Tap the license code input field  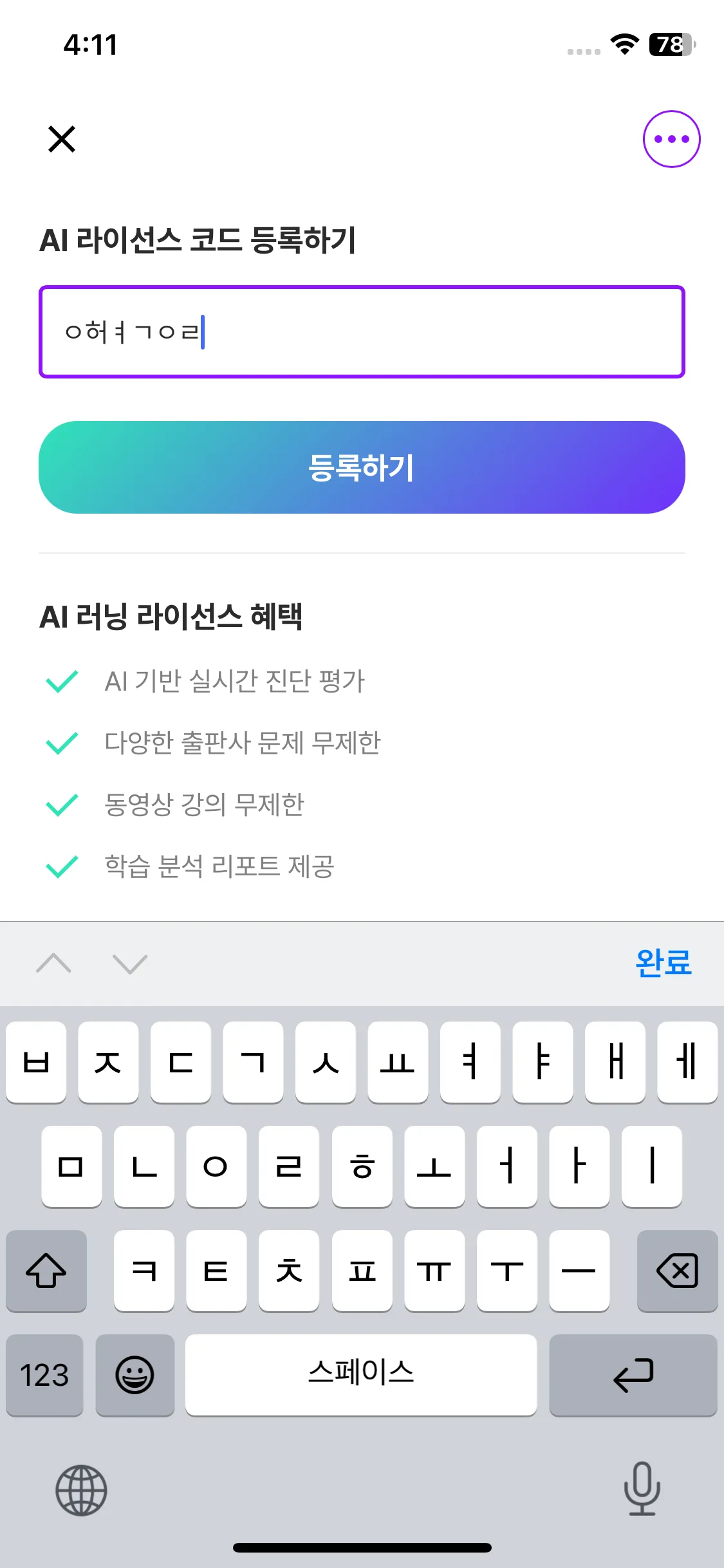point(362,331)
